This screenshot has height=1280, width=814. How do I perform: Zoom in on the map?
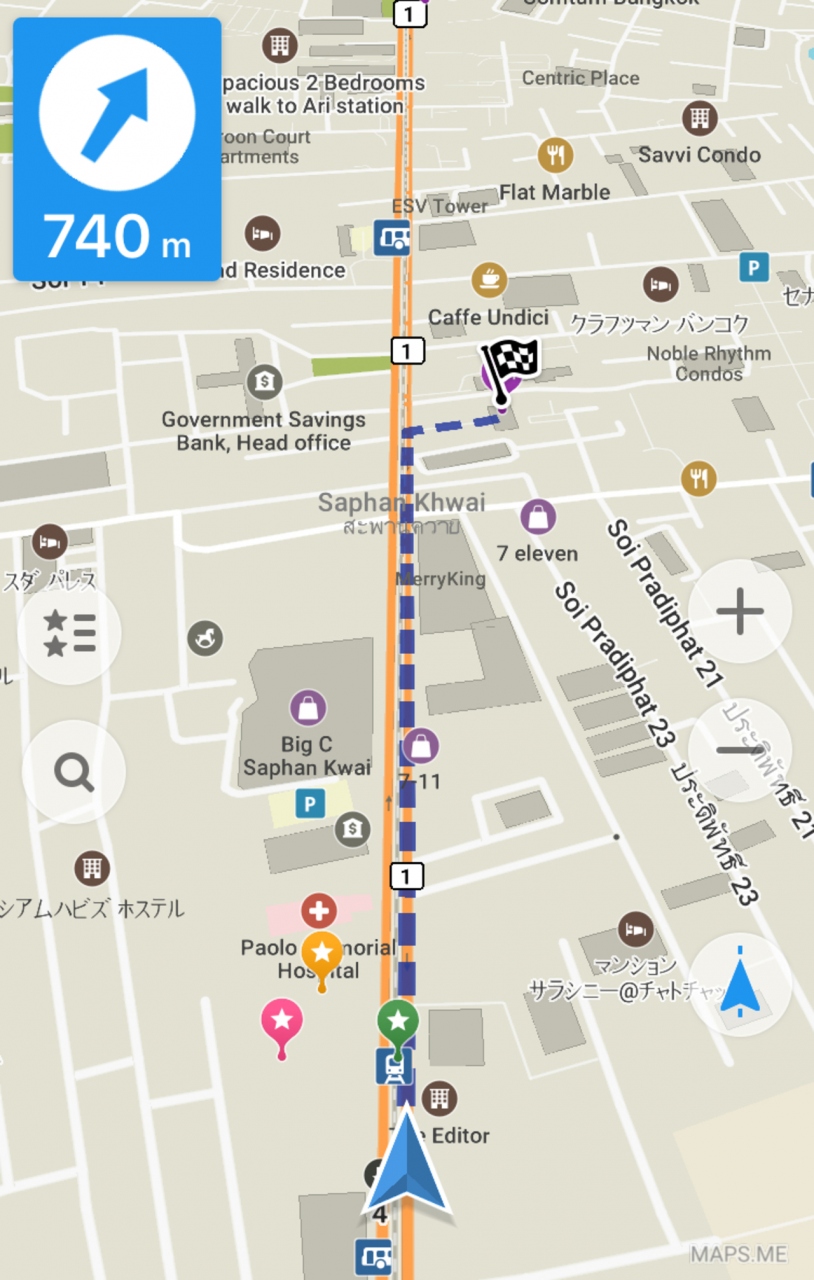pos(740,611)
